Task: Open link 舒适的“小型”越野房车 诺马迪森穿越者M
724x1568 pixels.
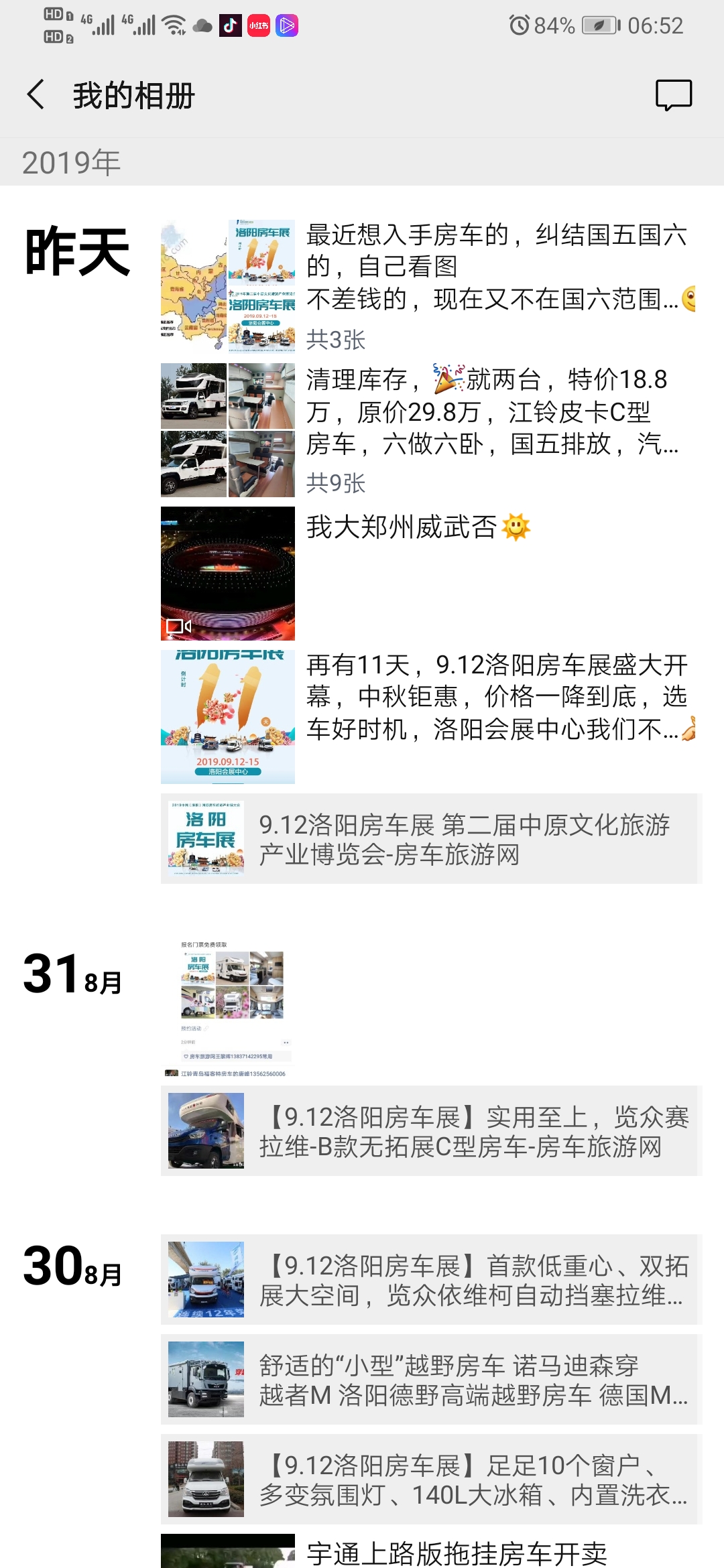Action: (430, 1380)
